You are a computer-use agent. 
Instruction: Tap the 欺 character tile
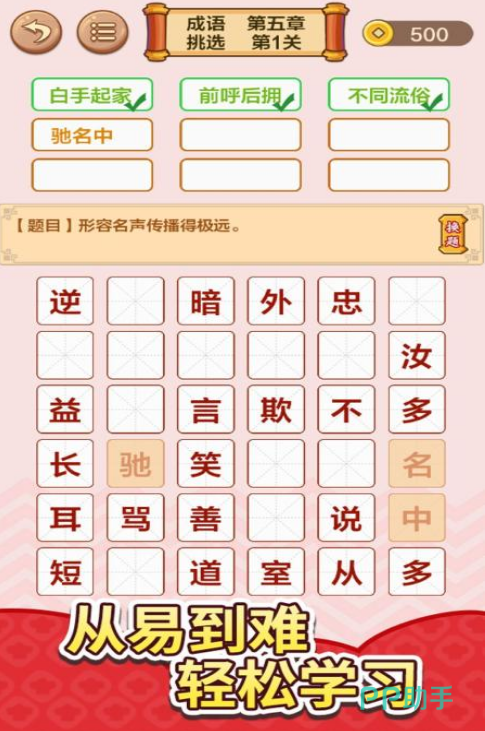(276, 409)
